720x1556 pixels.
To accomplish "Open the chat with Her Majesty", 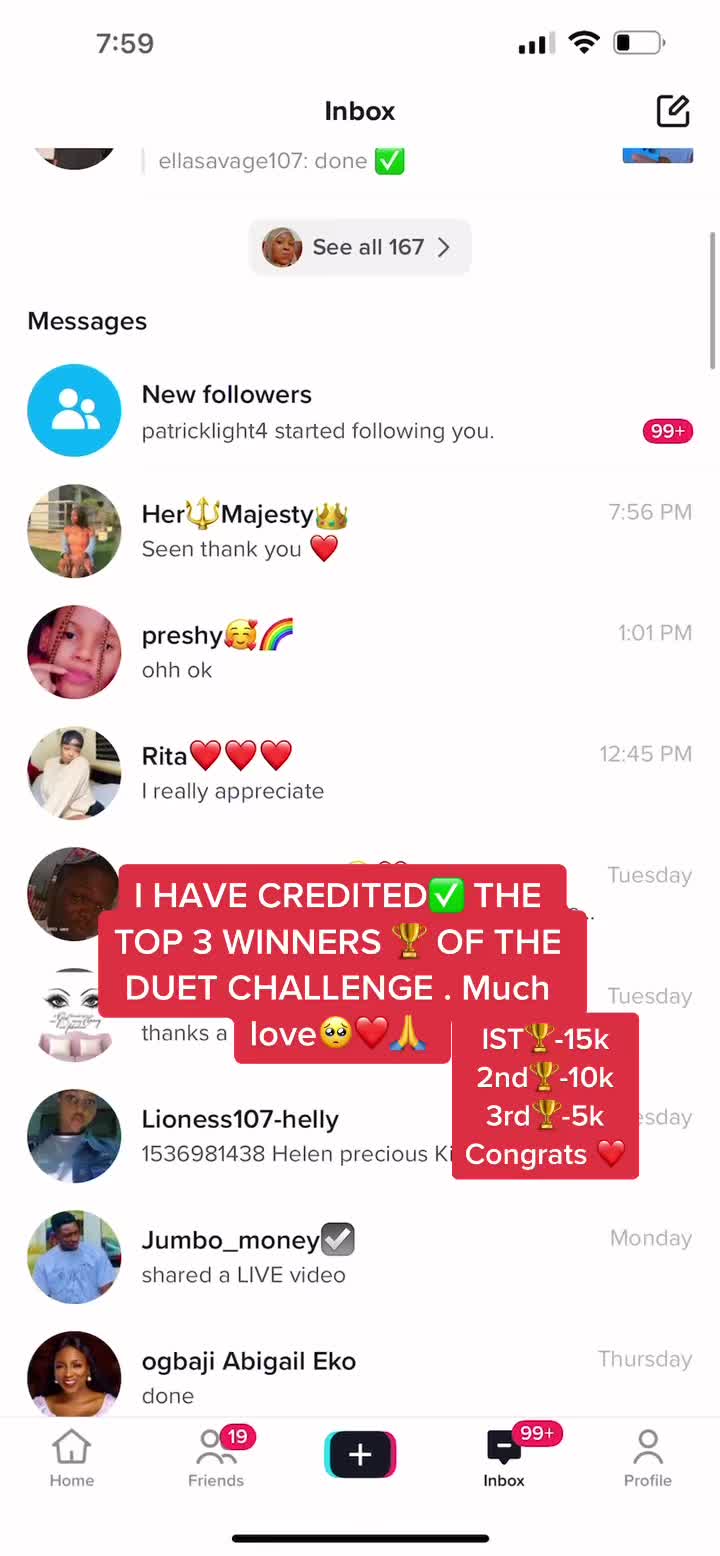I will 360,531.
